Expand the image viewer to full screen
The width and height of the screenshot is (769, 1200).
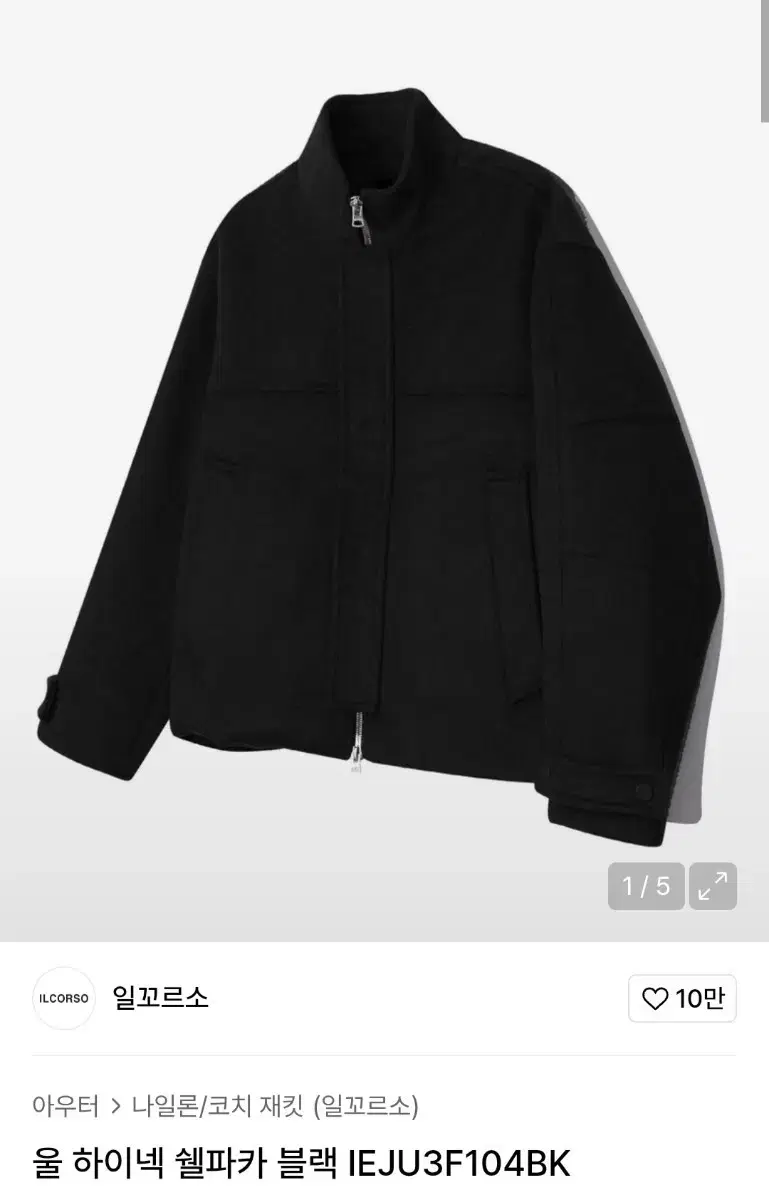713,884
